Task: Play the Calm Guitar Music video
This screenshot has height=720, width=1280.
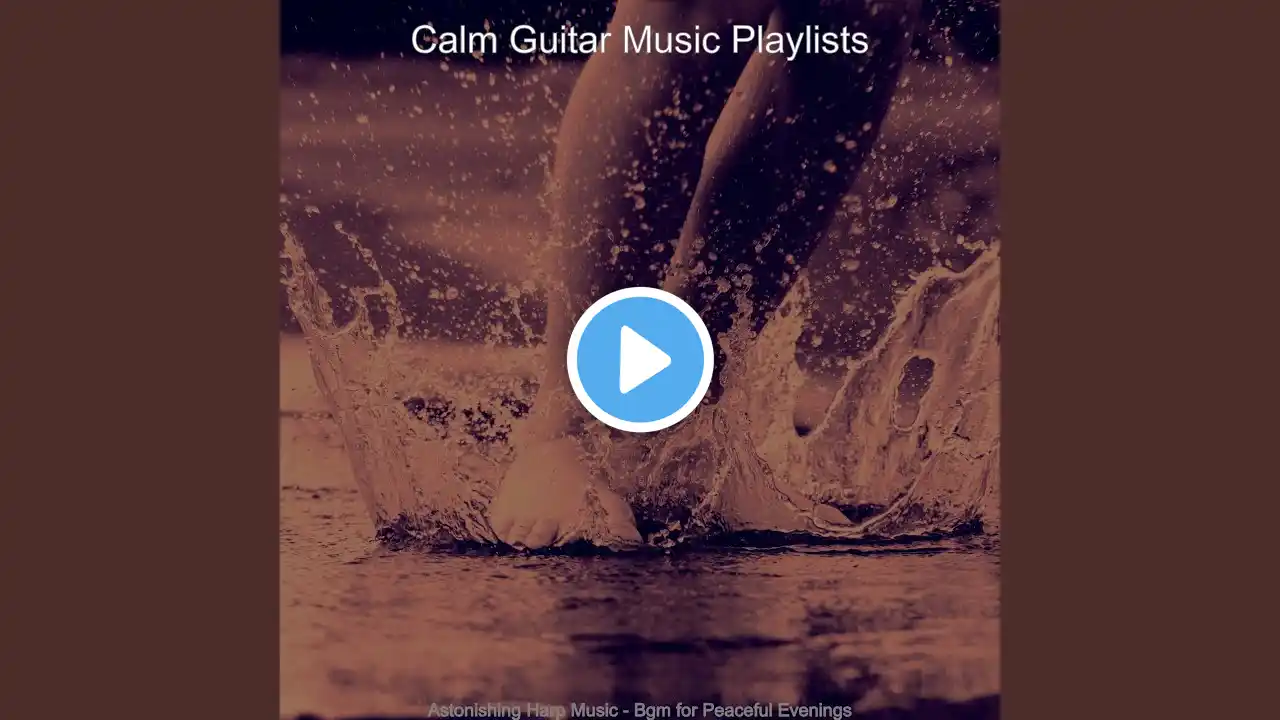Action: click(640, 360)
